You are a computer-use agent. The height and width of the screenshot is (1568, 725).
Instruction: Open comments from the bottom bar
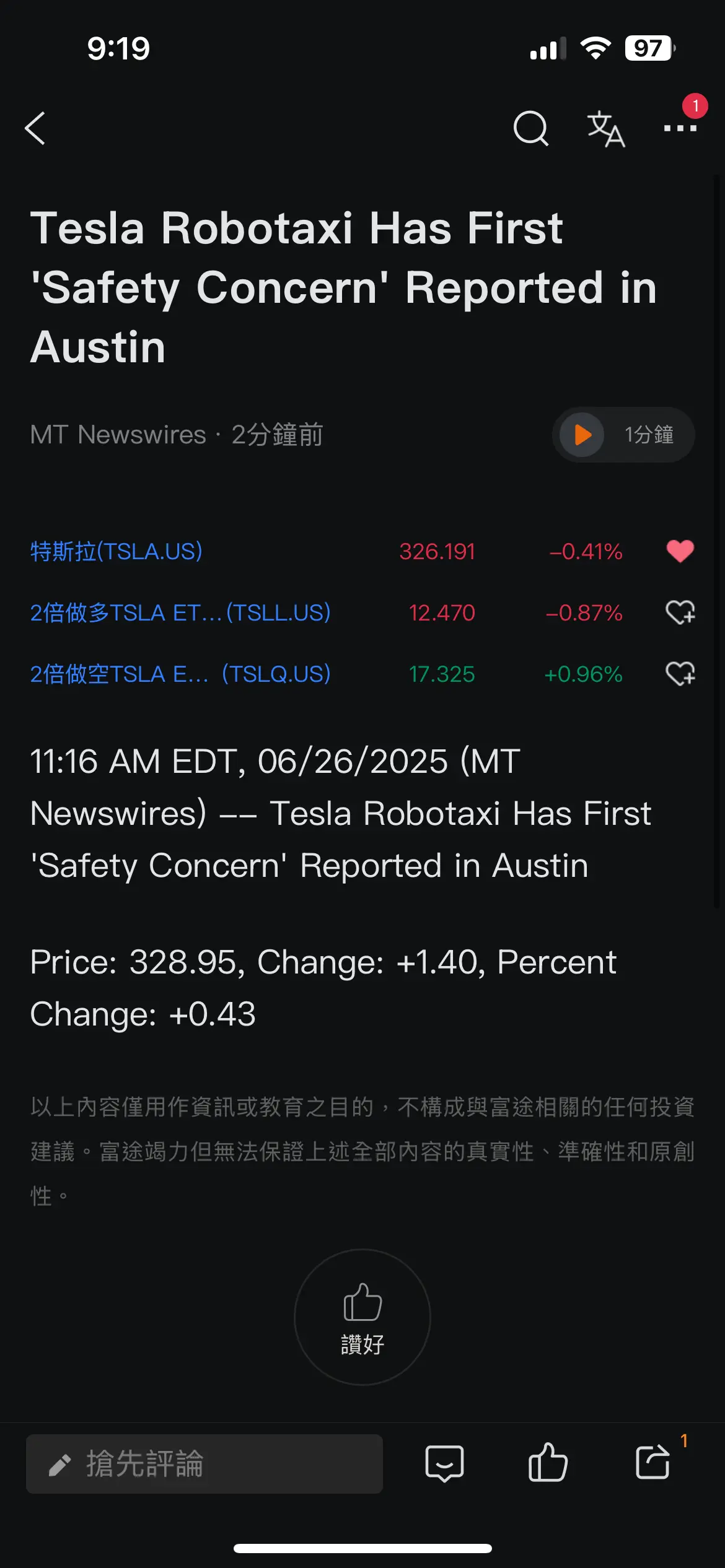444,1464
